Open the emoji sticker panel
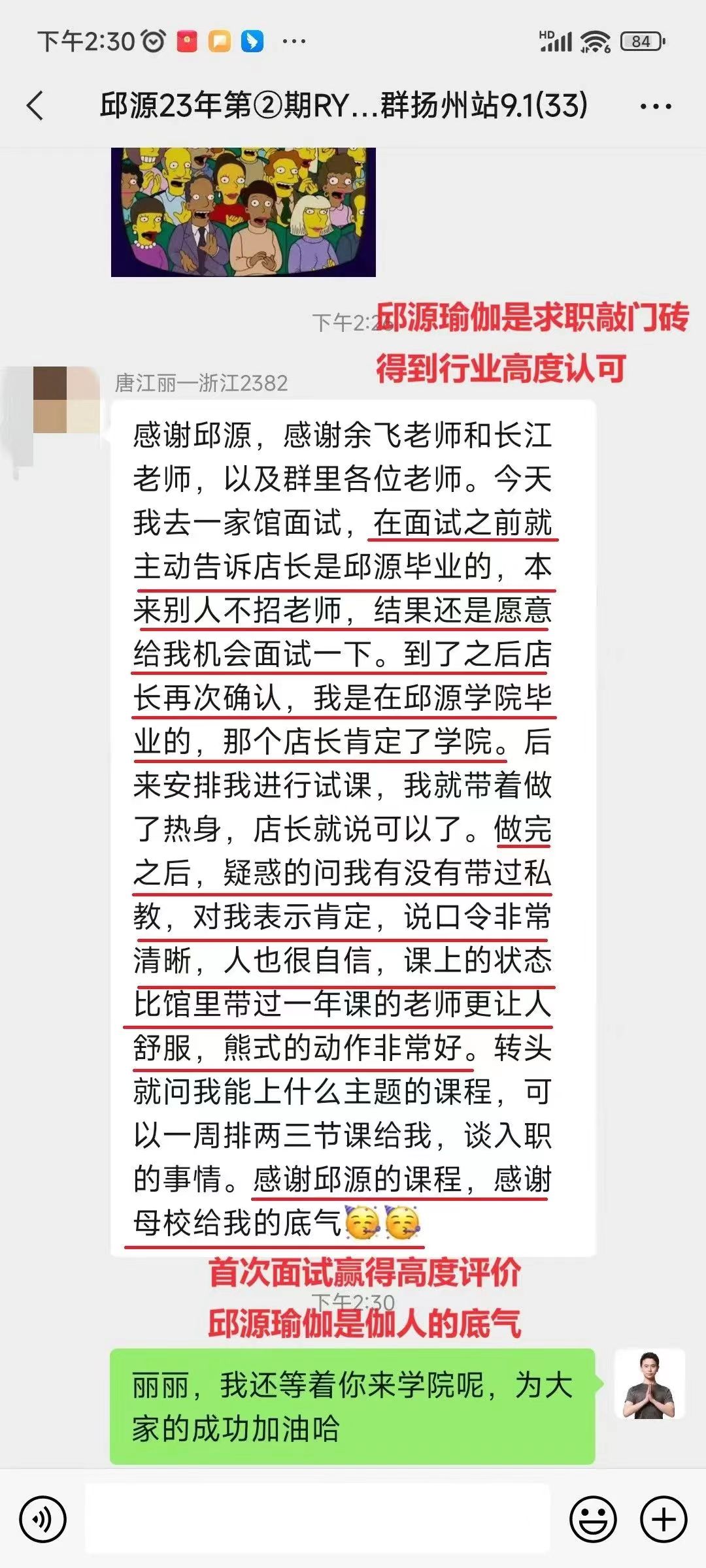The width and height of the screenshot is (706, 1568). 593,1520
